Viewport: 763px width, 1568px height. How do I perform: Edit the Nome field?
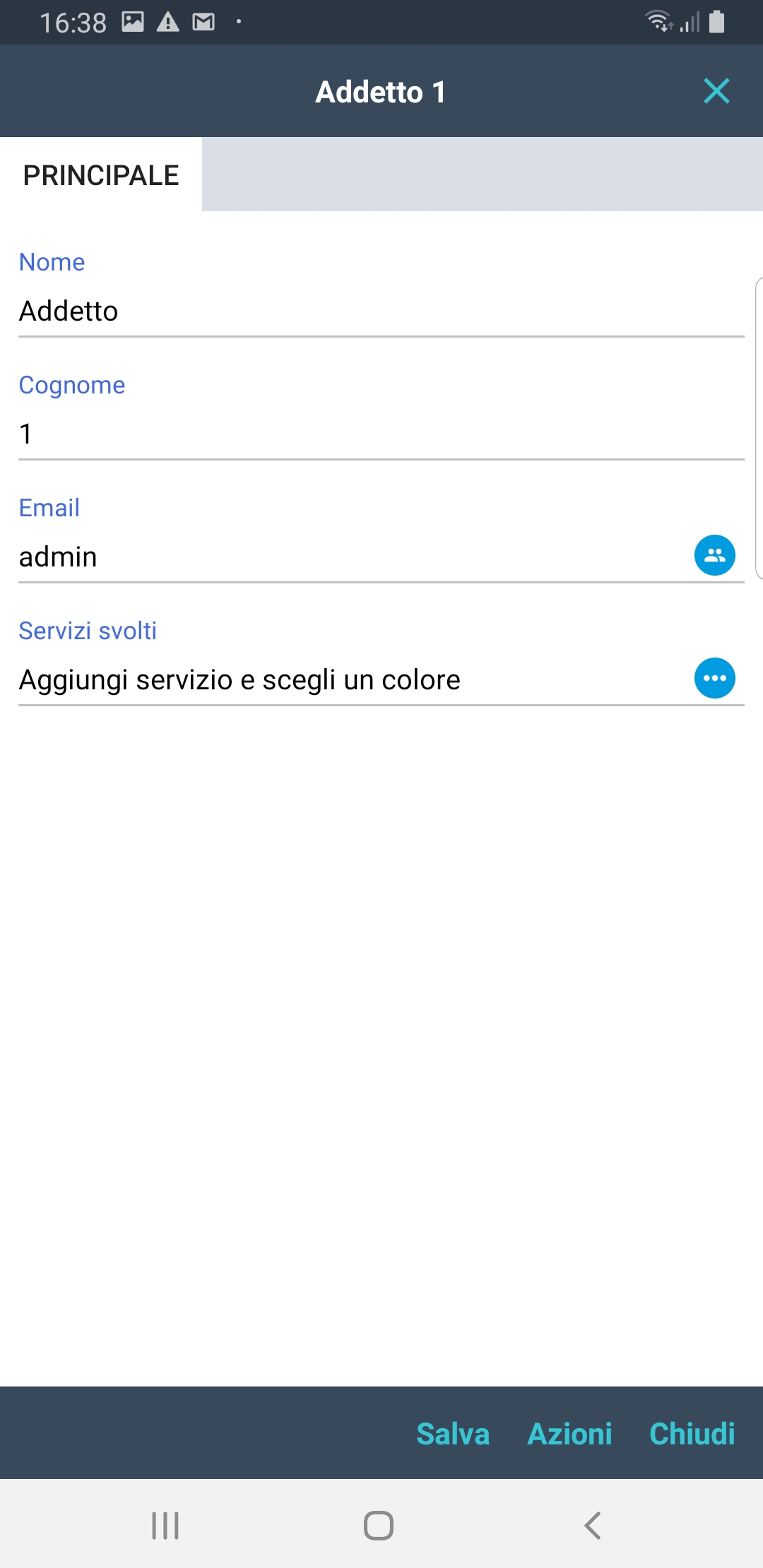tap(353, 311)
